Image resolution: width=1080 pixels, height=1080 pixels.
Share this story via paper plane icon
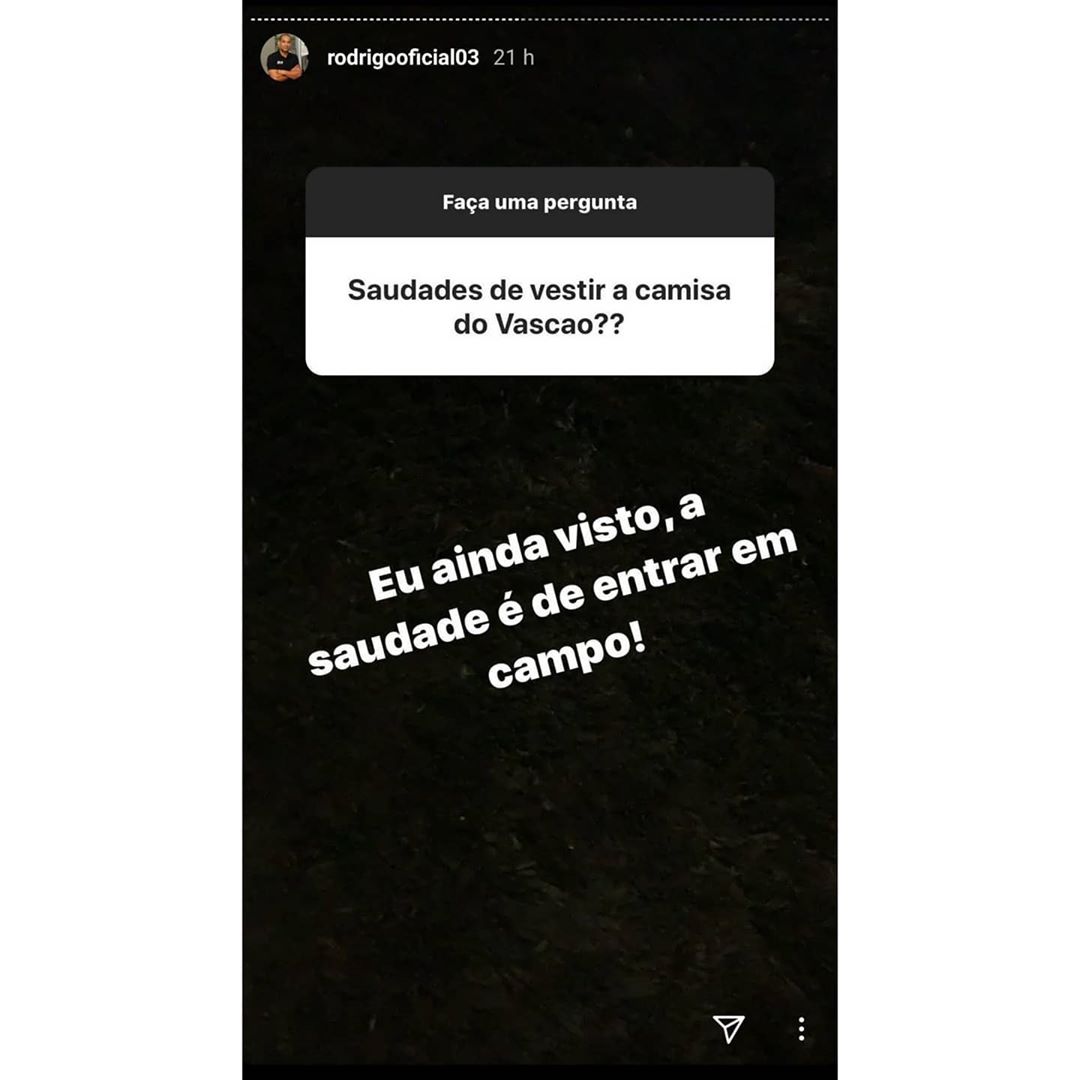click(728, 1028)
